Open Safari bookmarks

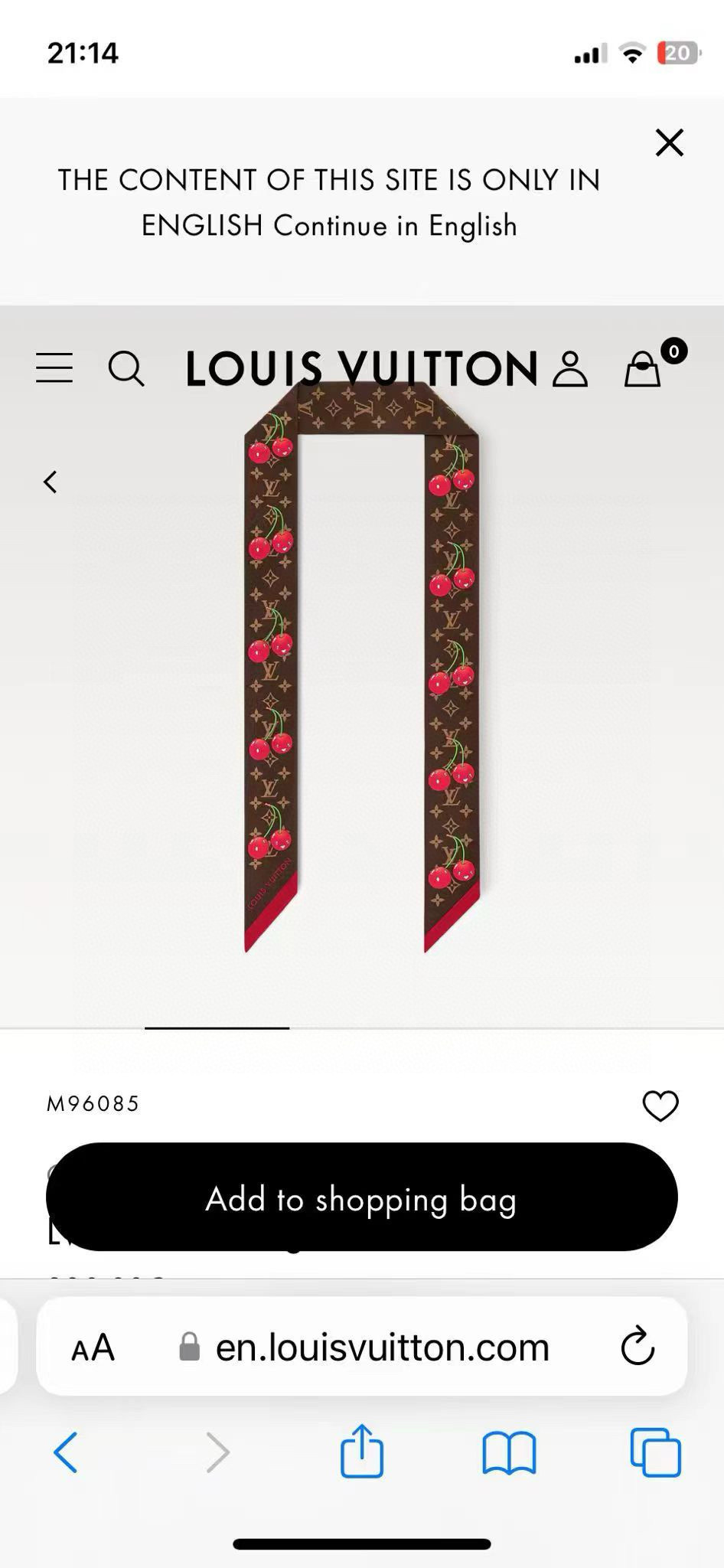509,1452
